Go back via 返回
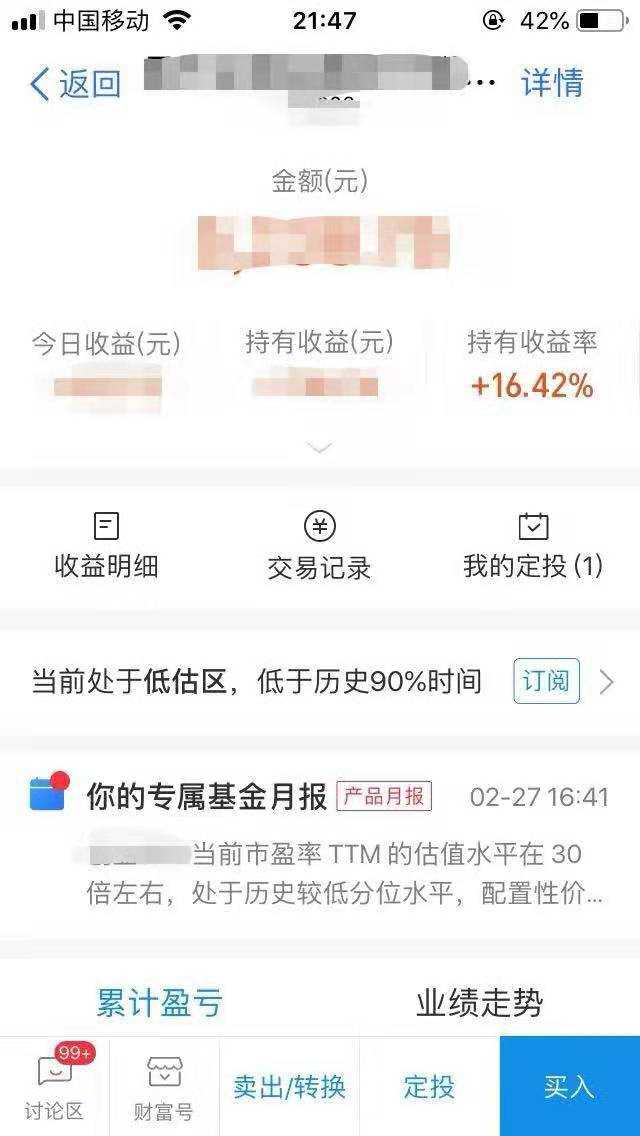This screenshot has height=1136, width=640. (x=76, y=84)
